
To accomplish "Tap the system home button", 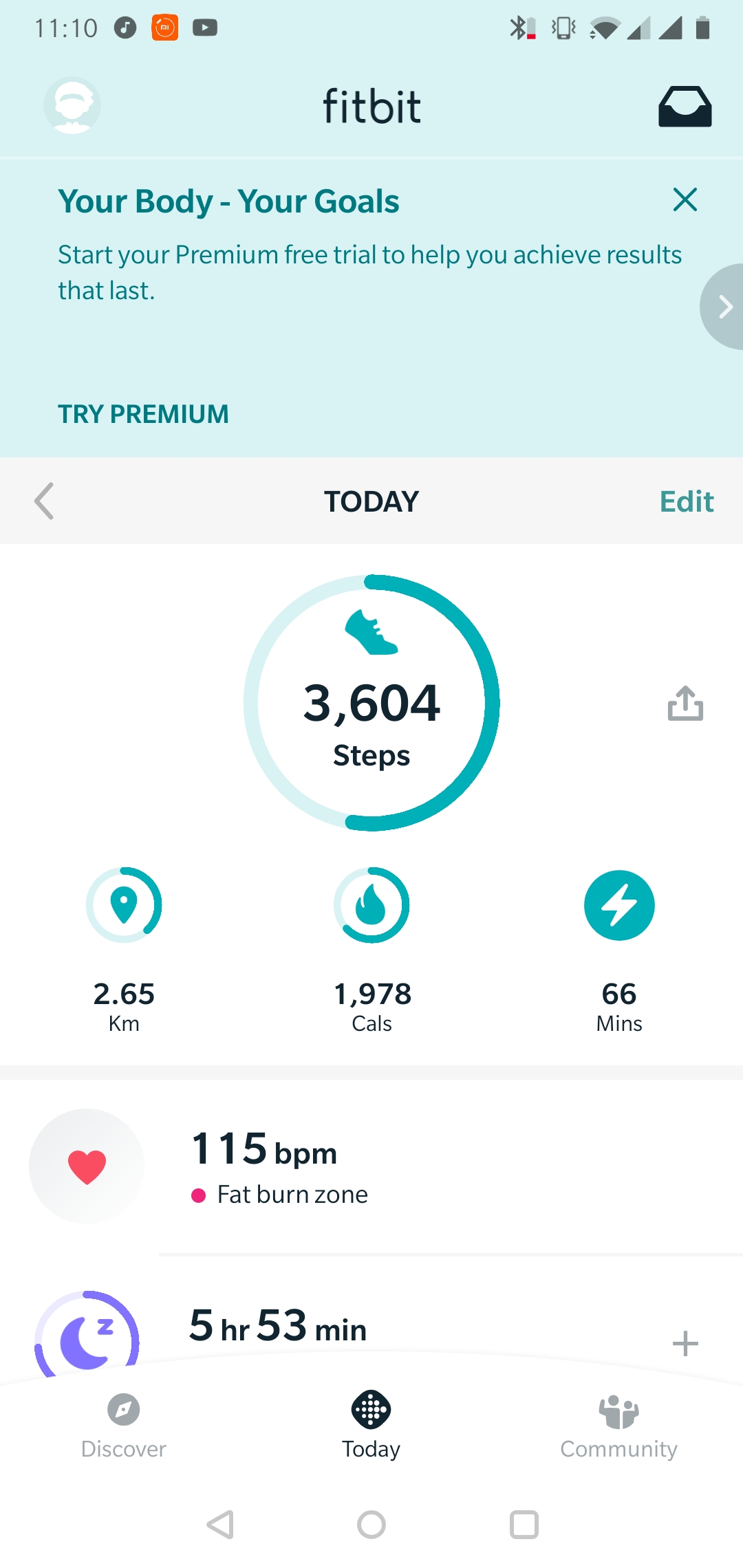I will tap(371, 1525).
